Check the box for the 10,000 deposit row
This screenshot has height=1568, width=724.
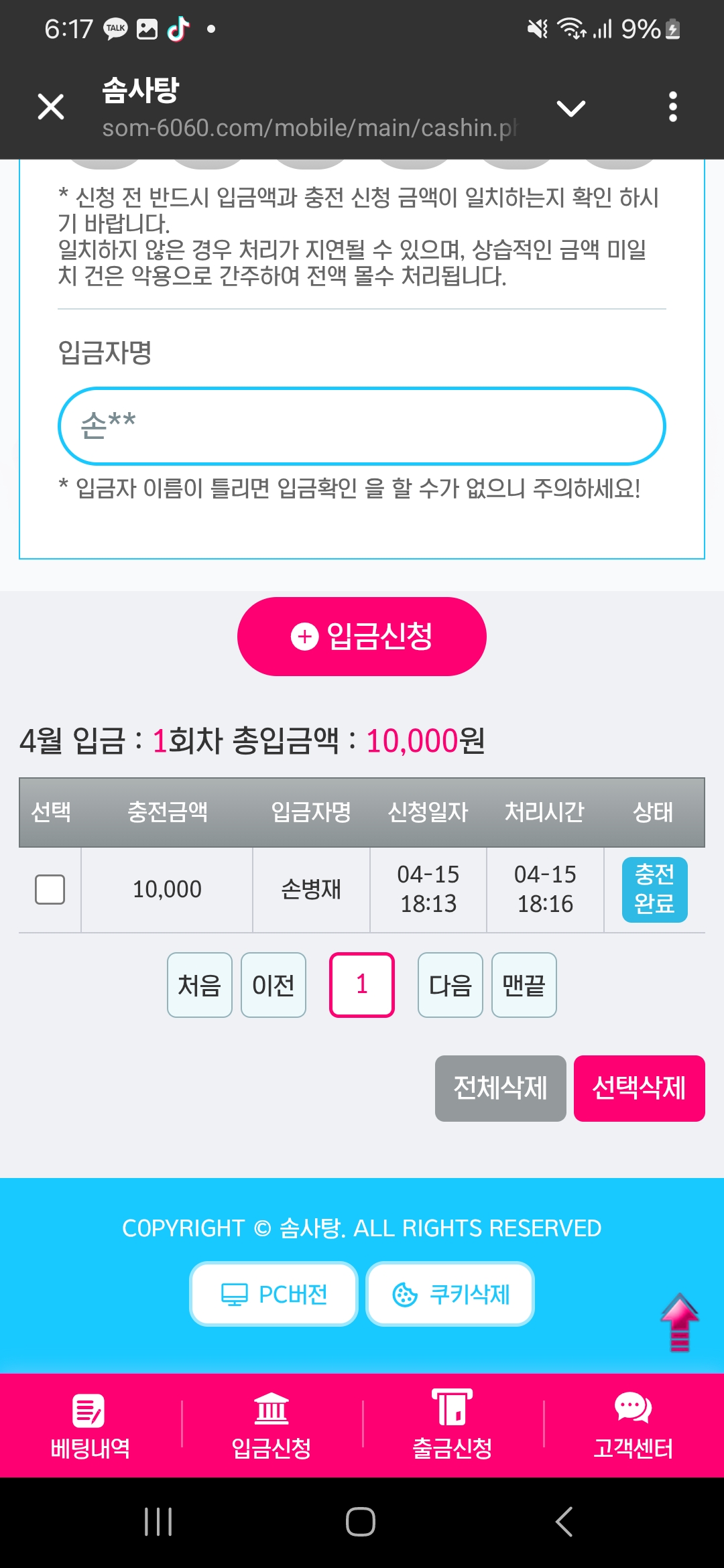pos(50,889)
